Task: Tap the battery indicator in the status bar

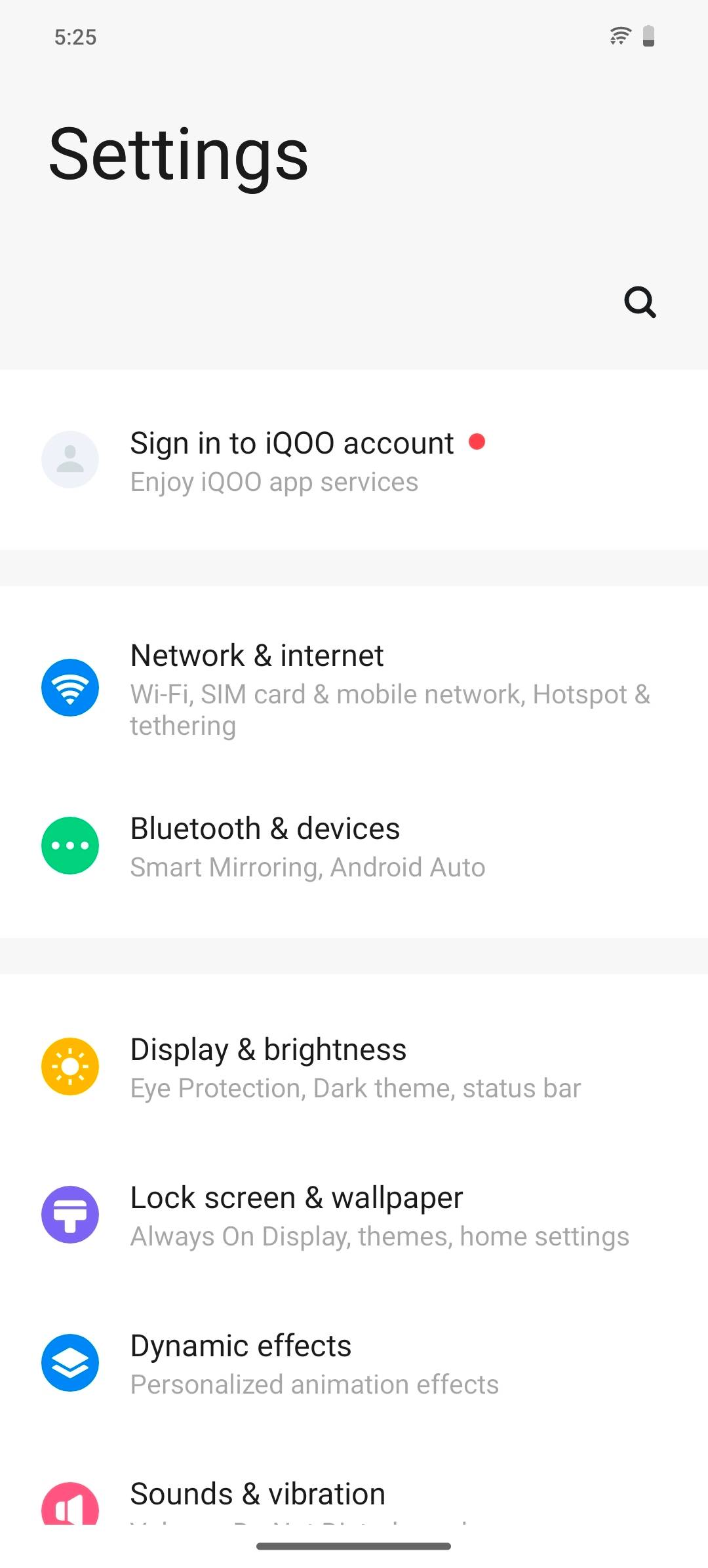Action: [649, 37]
